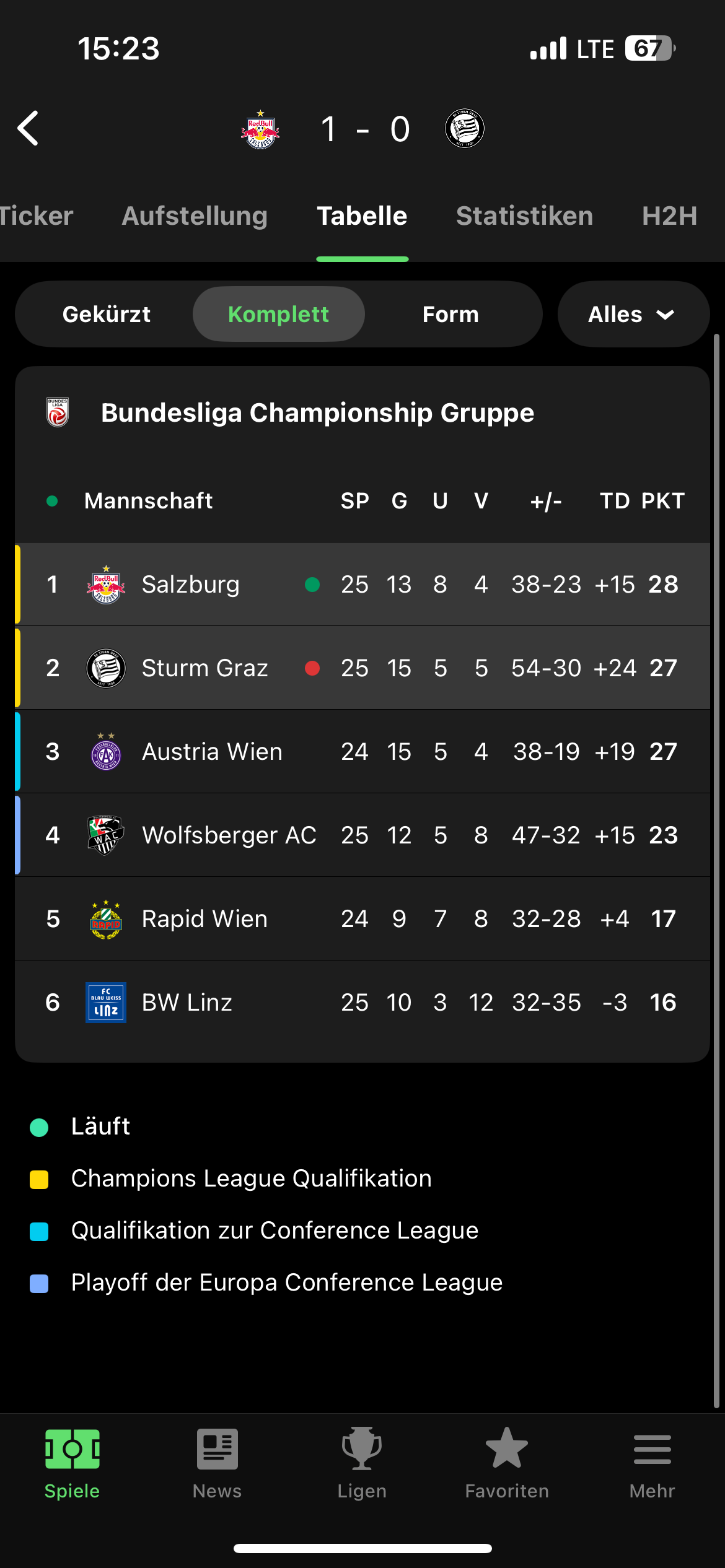Open BW Linz team row
The height and width of the screenshot is (1568, 725).
pyautogui.click(x=187, y=1003)
